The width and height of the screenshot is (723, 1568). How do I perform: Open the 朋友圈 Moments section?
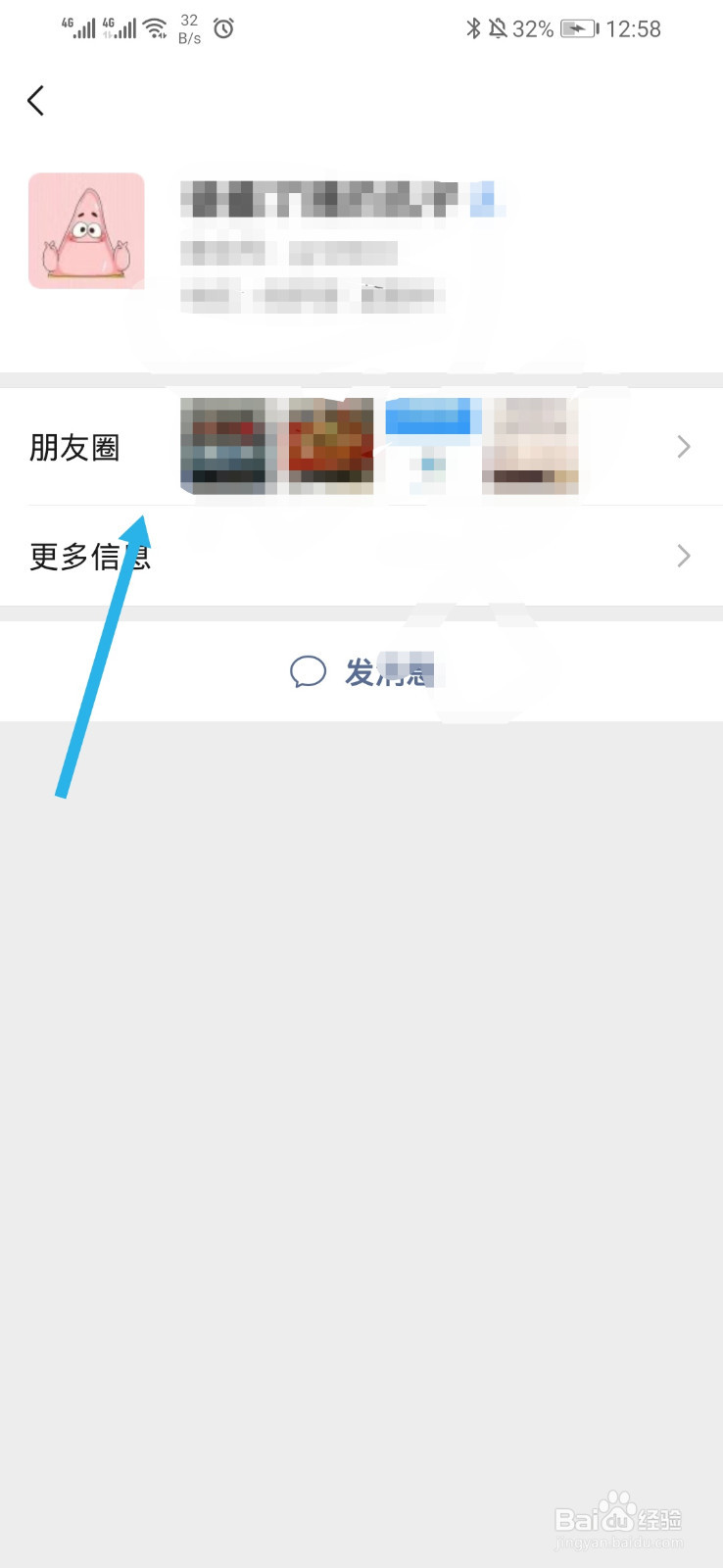point(75,447)
